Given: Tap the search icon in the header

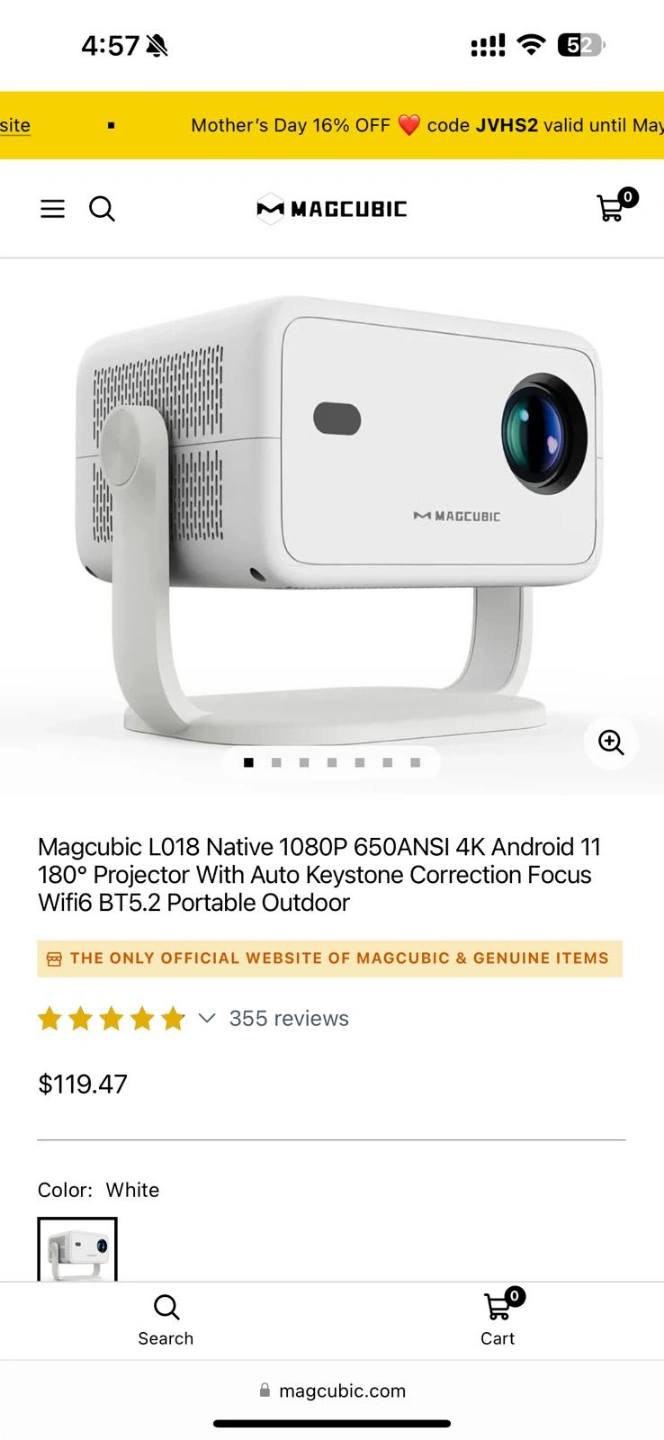Looking at the screenshot, I should pyautogui.click(x=102, y=208).
